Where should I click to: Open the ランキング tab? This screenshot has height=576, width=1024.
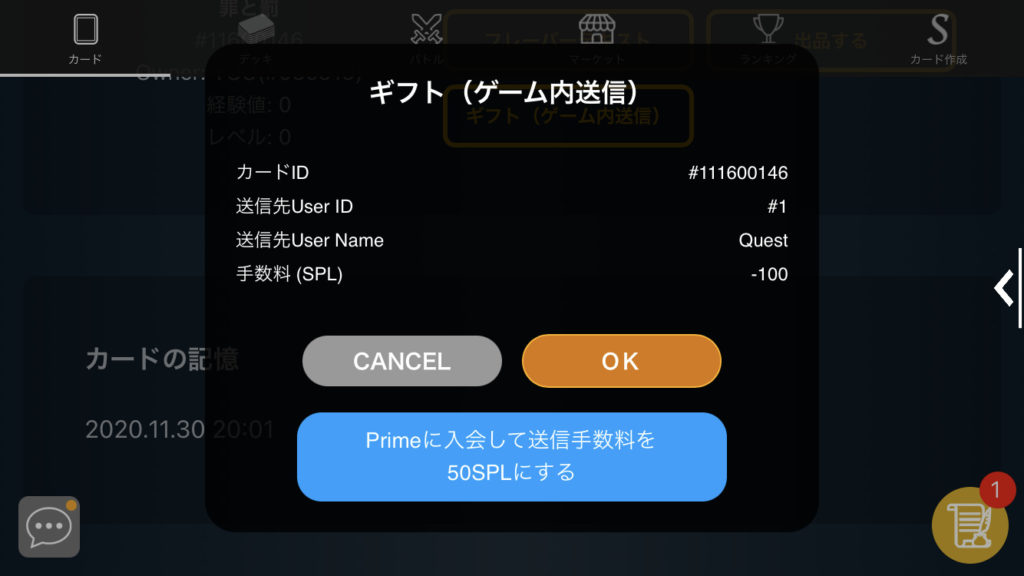(x=768, y=38)
